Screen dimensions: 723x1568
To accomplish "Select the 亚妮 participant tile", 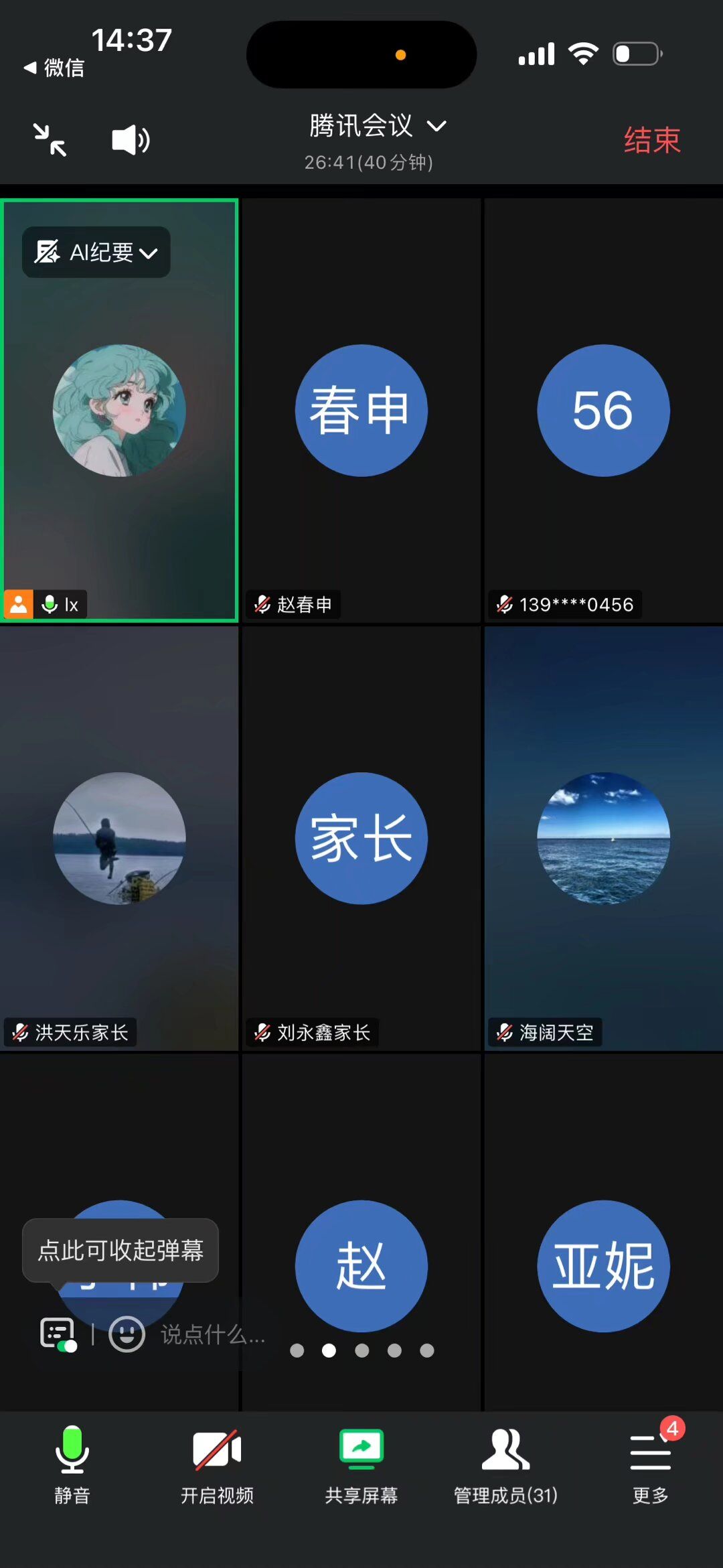I will coord(602,1266).
